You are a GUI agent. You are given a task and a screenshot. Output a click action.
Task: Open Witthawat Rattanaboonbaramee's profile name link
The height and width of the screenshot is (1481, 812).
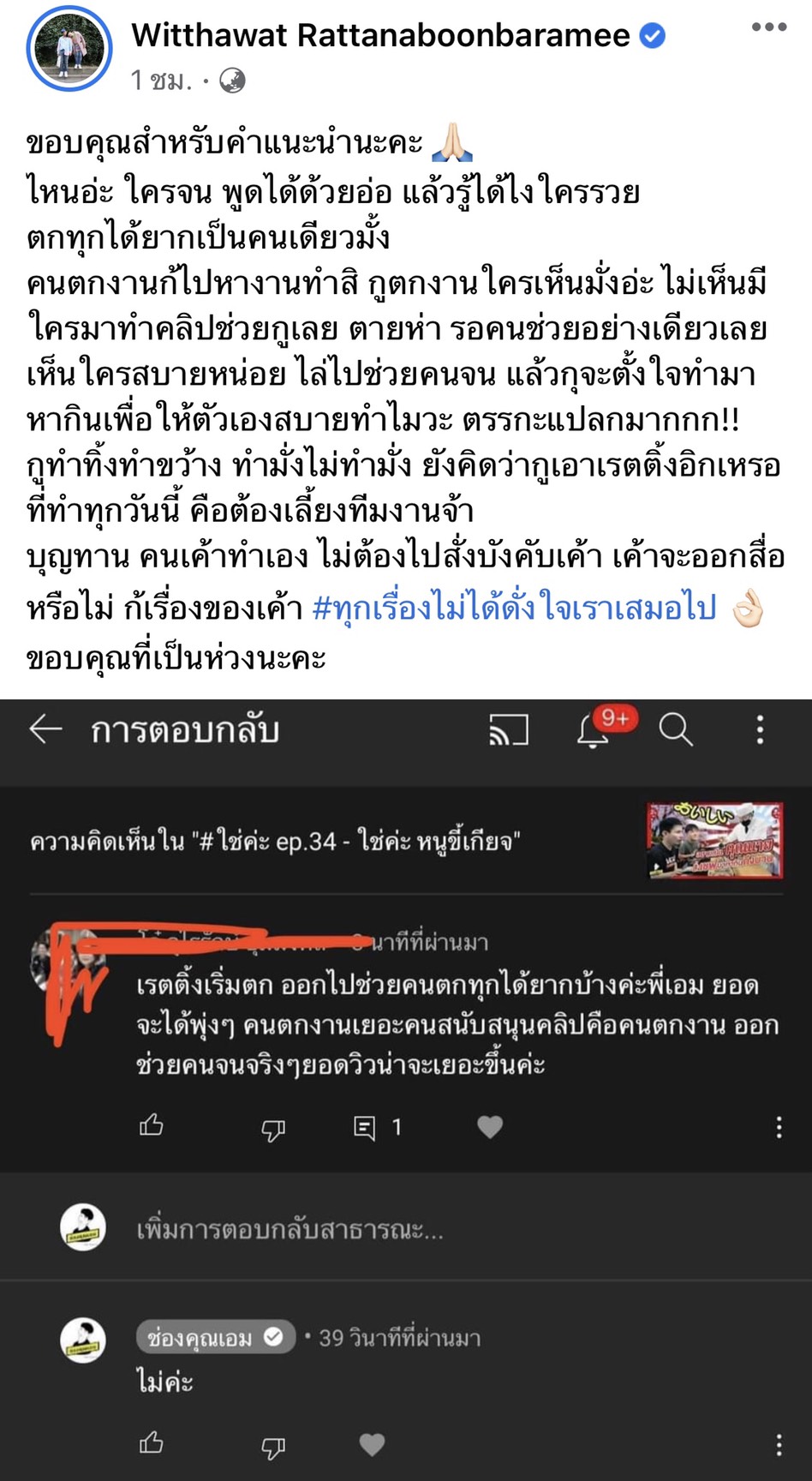pyautogui.click(x=380, y=36)
